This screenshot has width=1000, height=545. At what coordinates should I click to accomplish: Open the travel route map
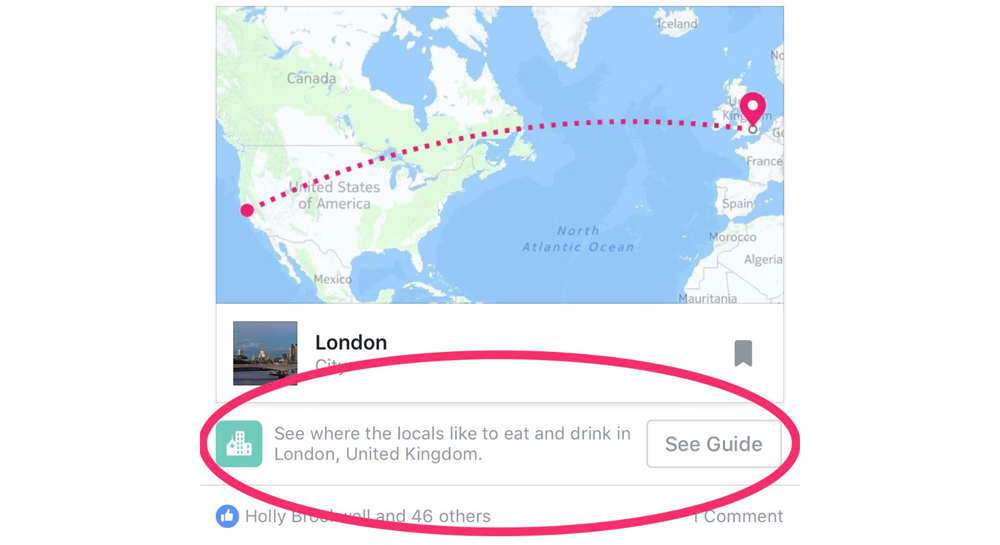pos(500,155)
